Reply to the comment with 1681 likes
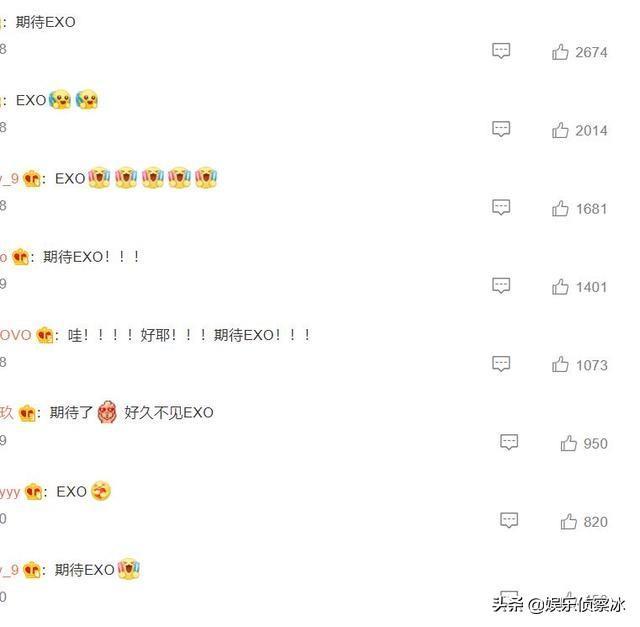 click(x=502, y=207)
